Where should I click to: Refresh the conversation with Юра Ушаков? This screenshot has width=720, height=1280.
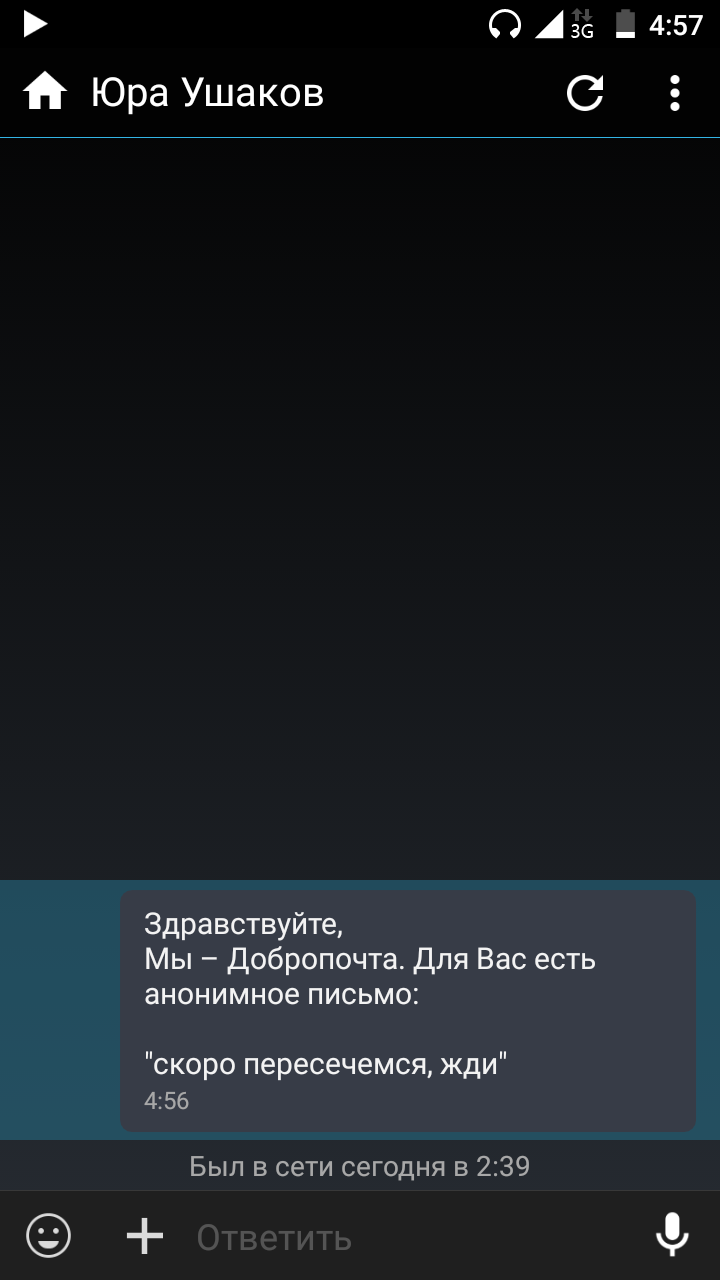585,93
